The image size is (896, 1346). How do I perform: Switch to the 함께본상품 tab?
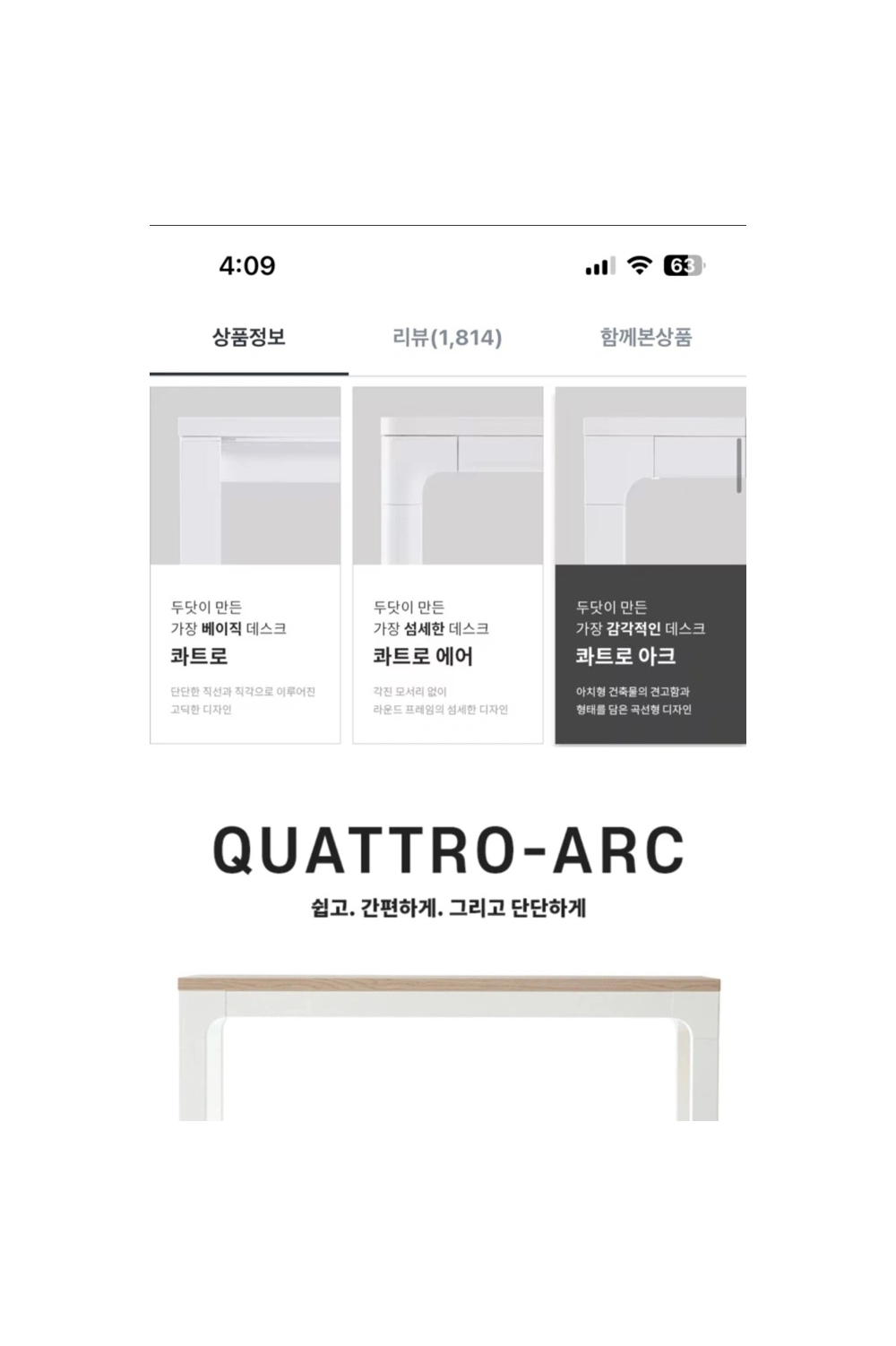pyautogui.click(x=646, y=338)
